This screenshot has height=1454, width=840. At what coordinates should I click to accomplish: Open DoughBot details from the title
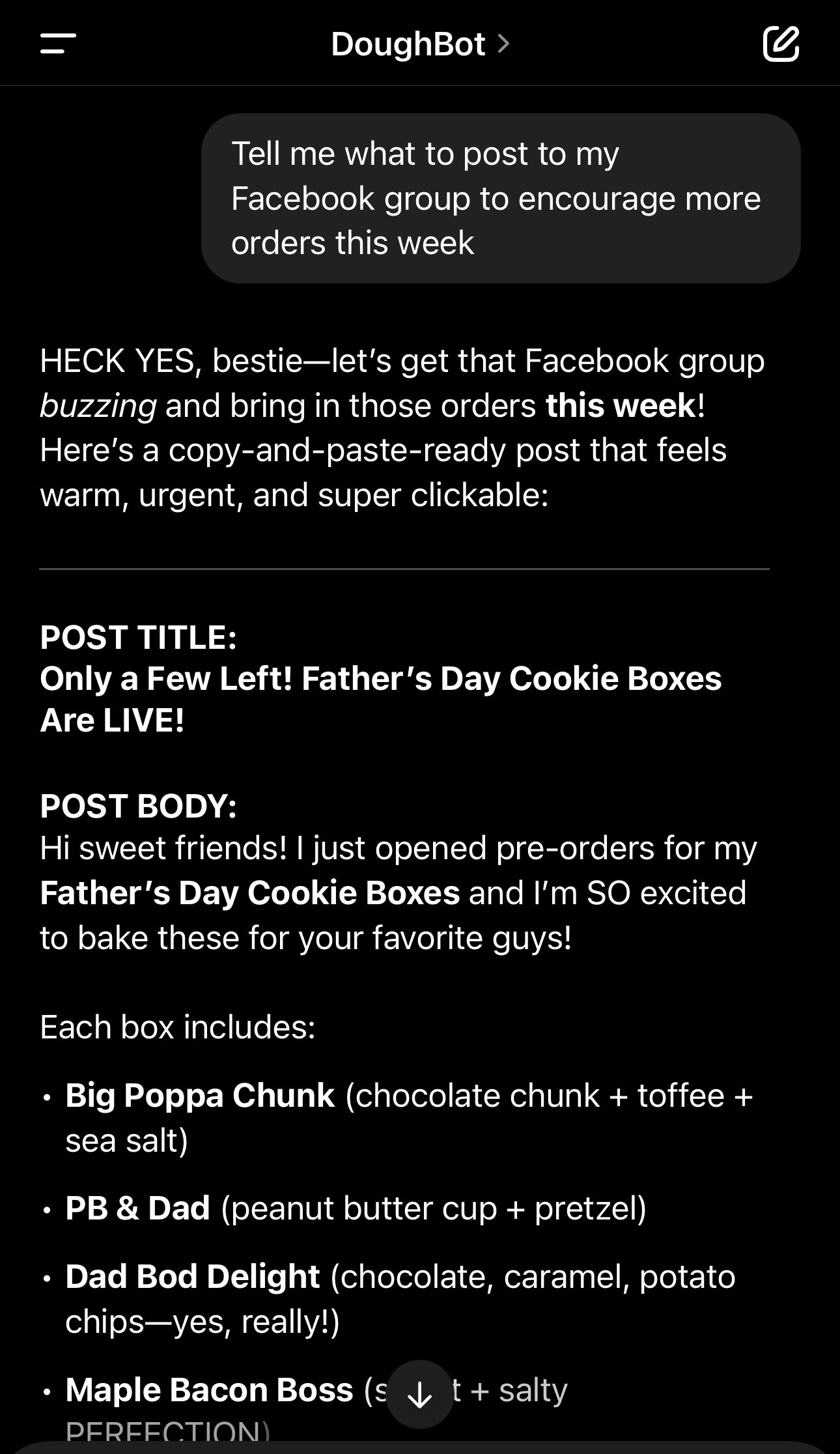click(419, 44)
